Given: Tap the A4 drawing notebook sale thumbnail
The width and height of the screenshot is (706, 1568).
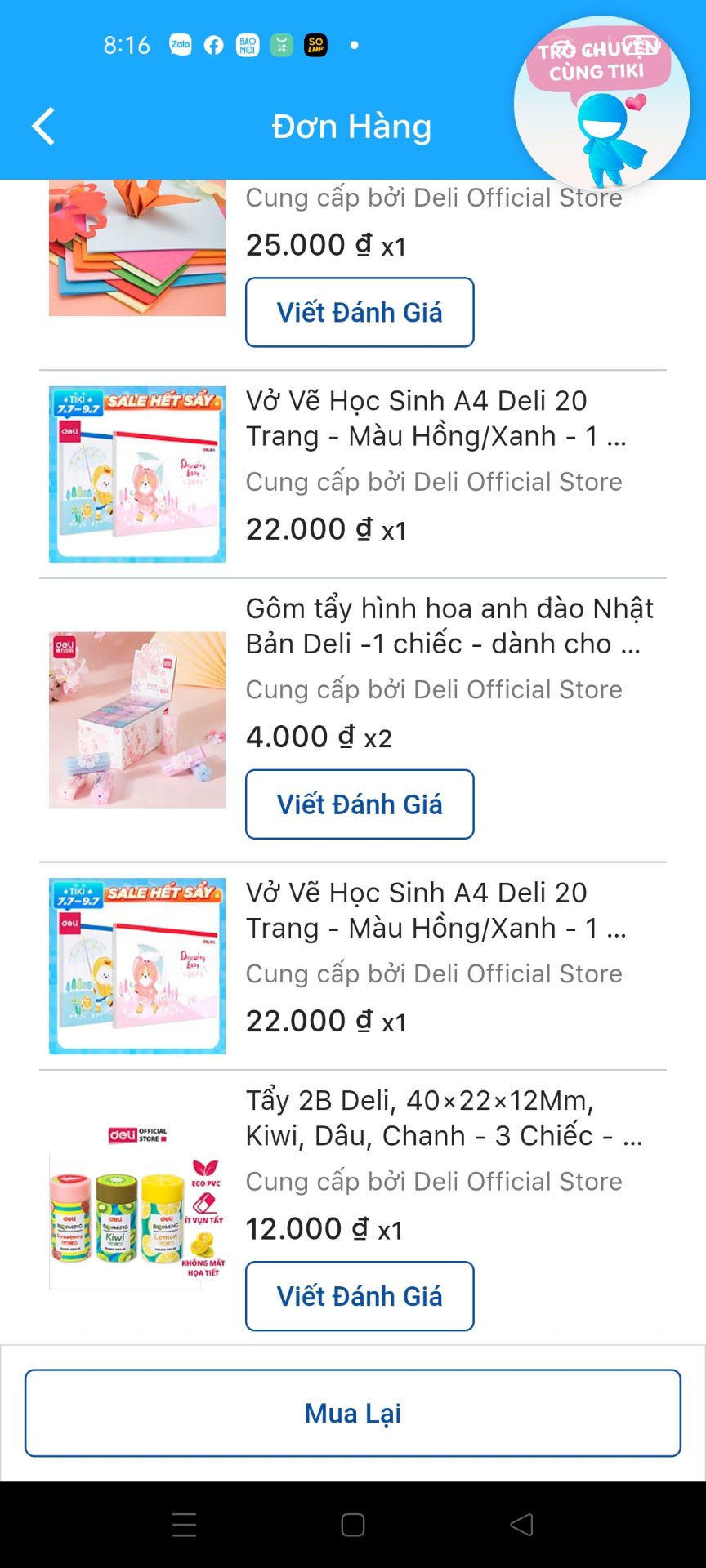Looking at the screenshot, I should [x=136, y=472].
